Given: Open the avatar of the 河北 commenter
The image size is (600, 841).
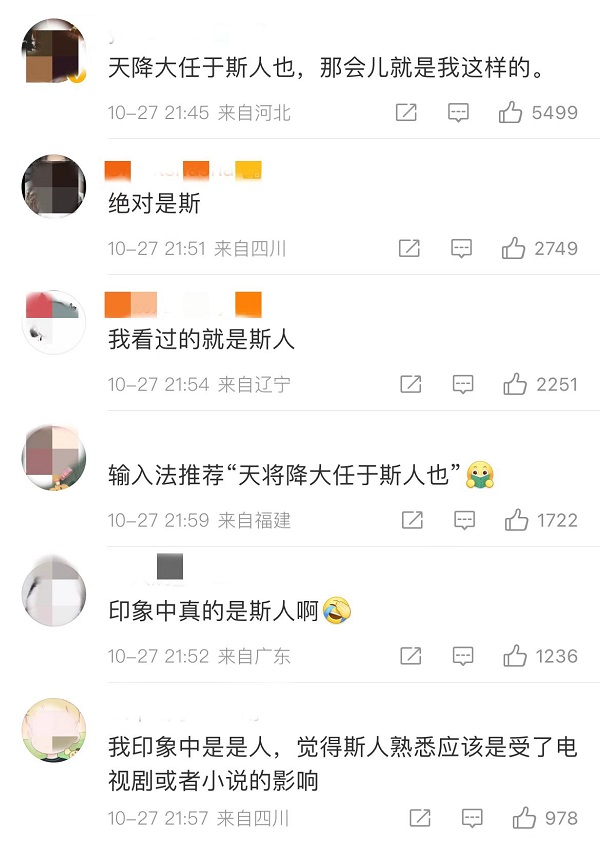Looking at the screenshot, I should (x=53, y=50).
